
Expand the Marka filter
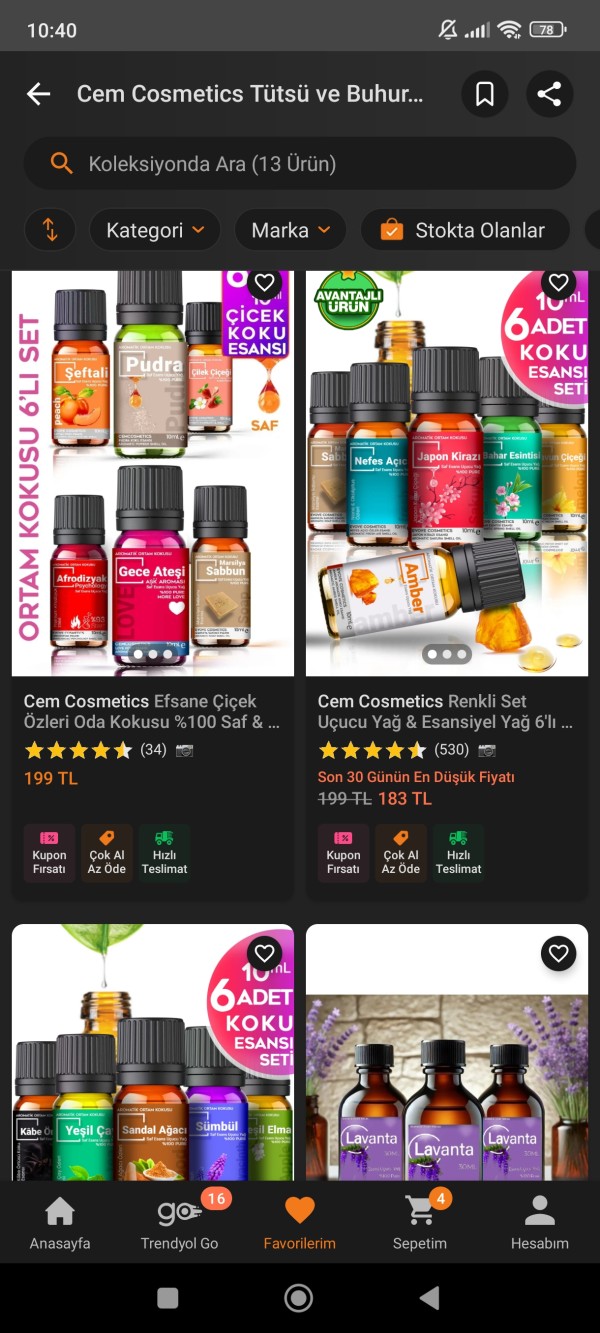pos(290,230)
